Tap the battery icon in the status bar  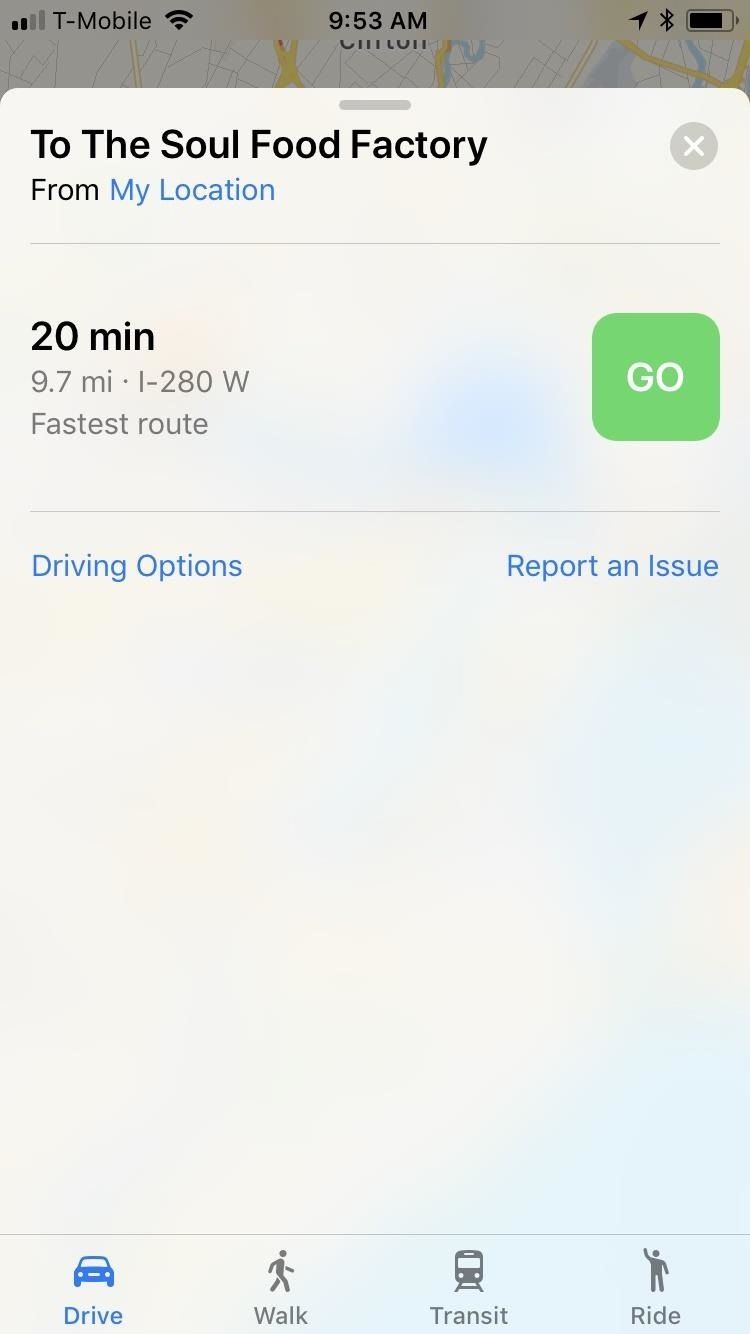pos(710,18)
